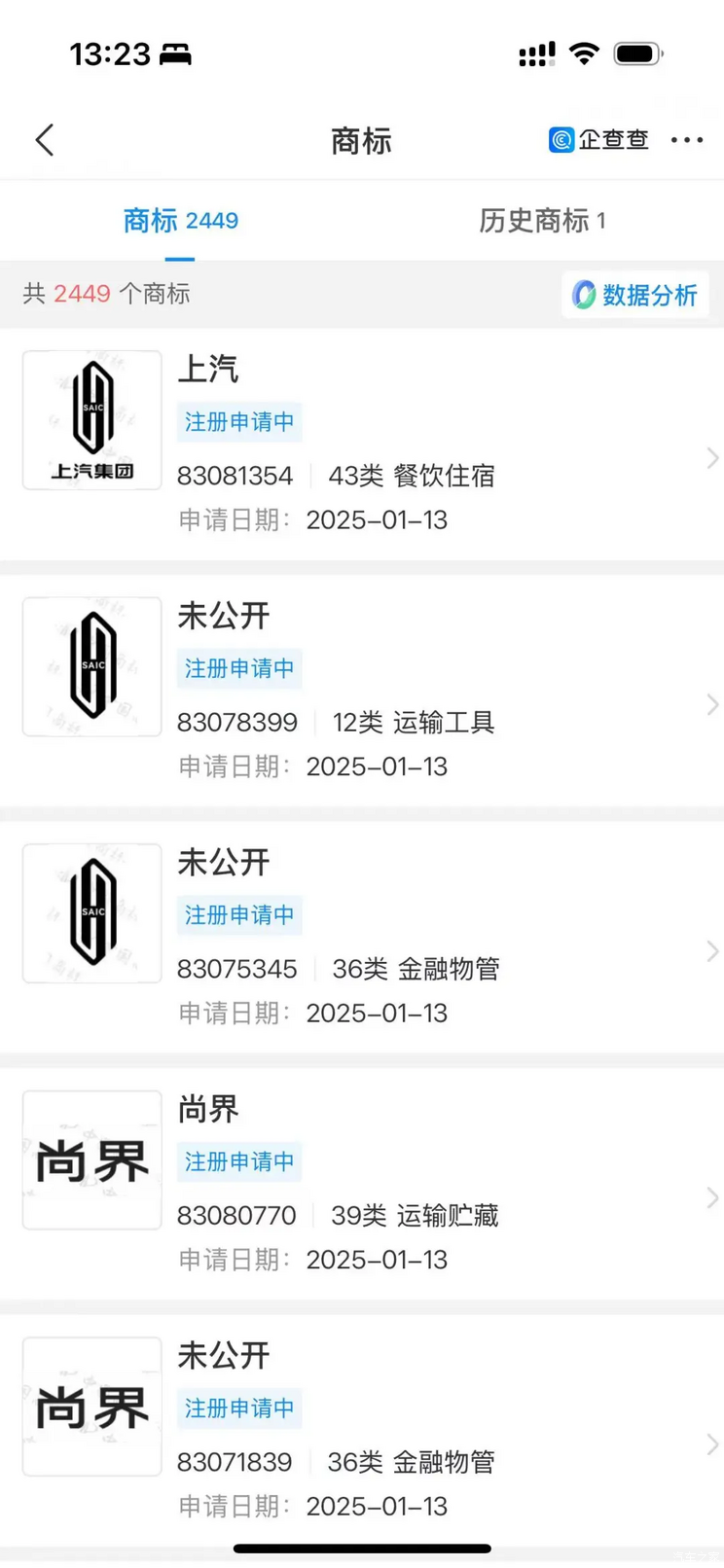Tap the 上汽集团 SAIC logo thumbnail

click(x=91, y=419)
